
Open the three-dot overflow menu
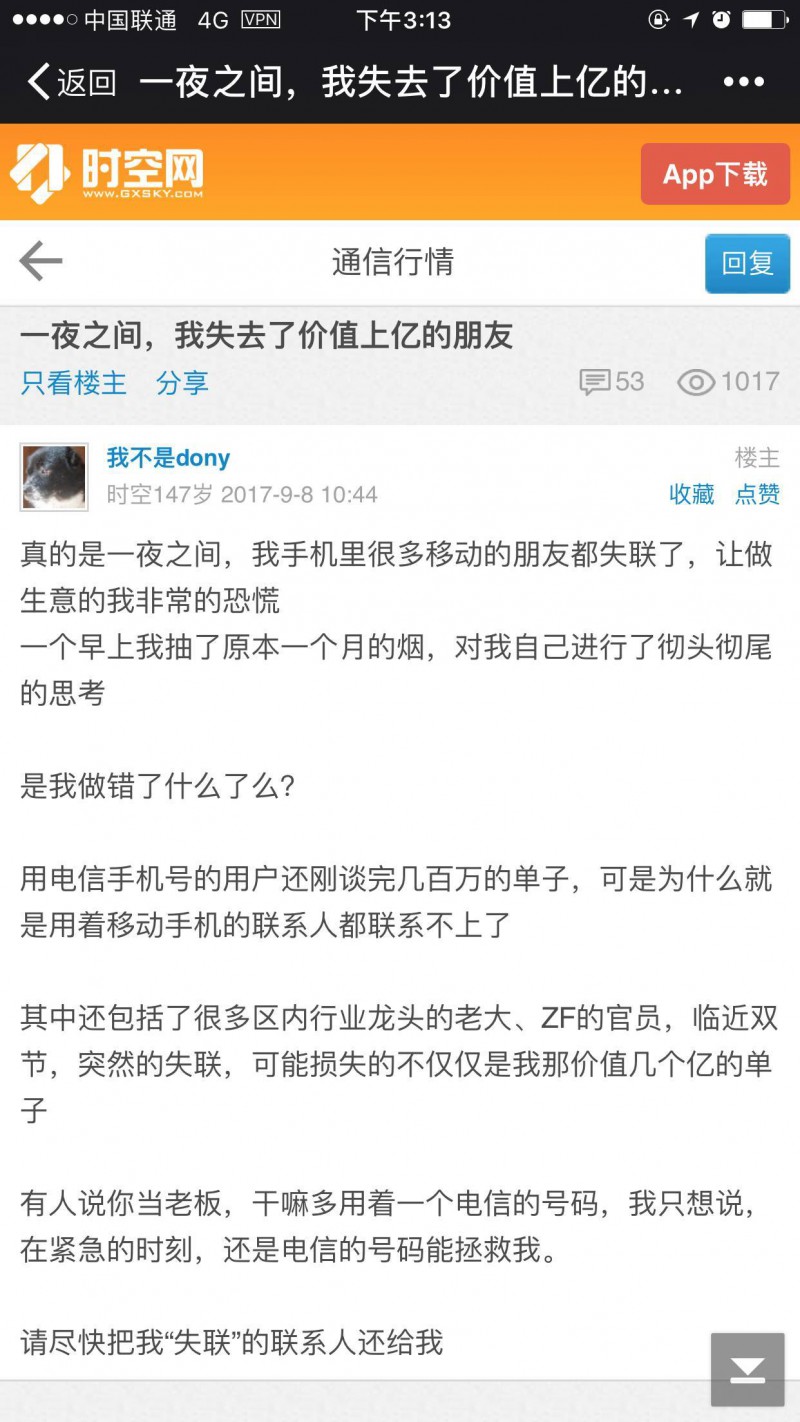tap(743, 82)
